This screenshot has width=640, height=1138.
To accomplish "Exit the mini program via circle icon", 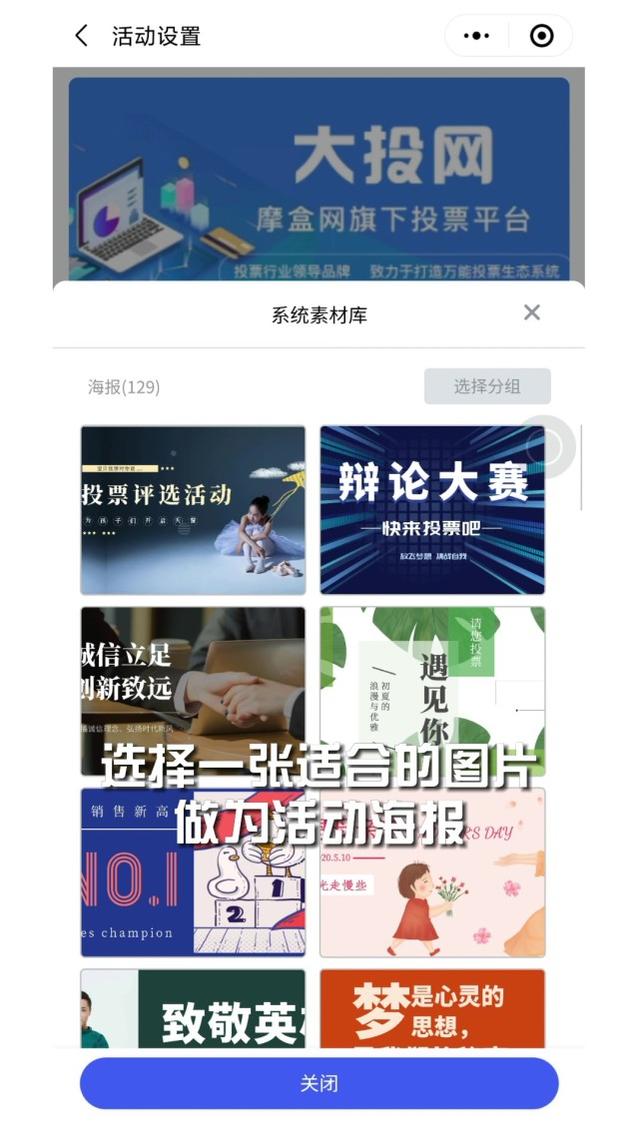I will click(x=541, y=36).
